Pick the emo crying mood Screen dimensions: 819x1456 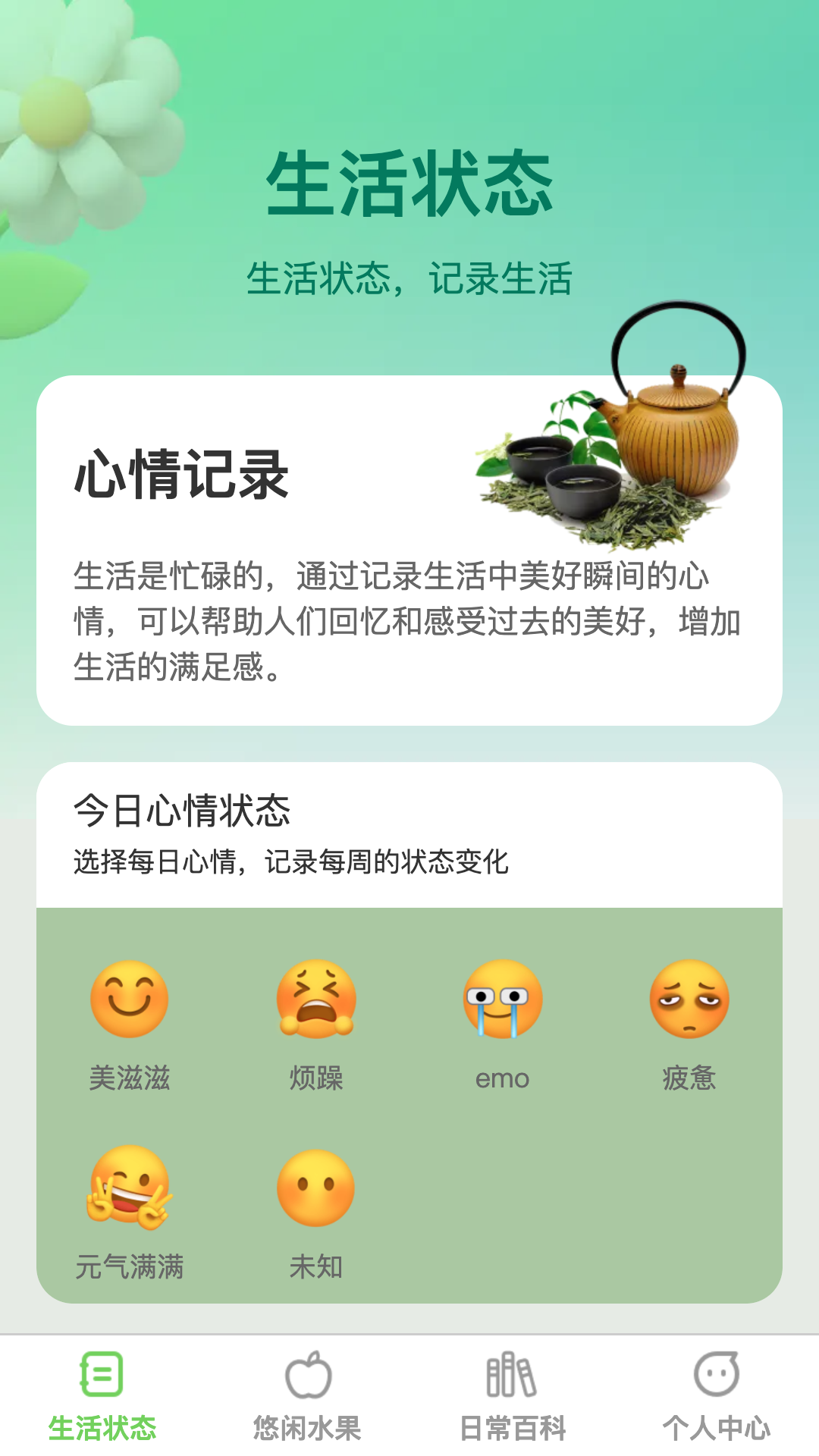coord(502,999)
